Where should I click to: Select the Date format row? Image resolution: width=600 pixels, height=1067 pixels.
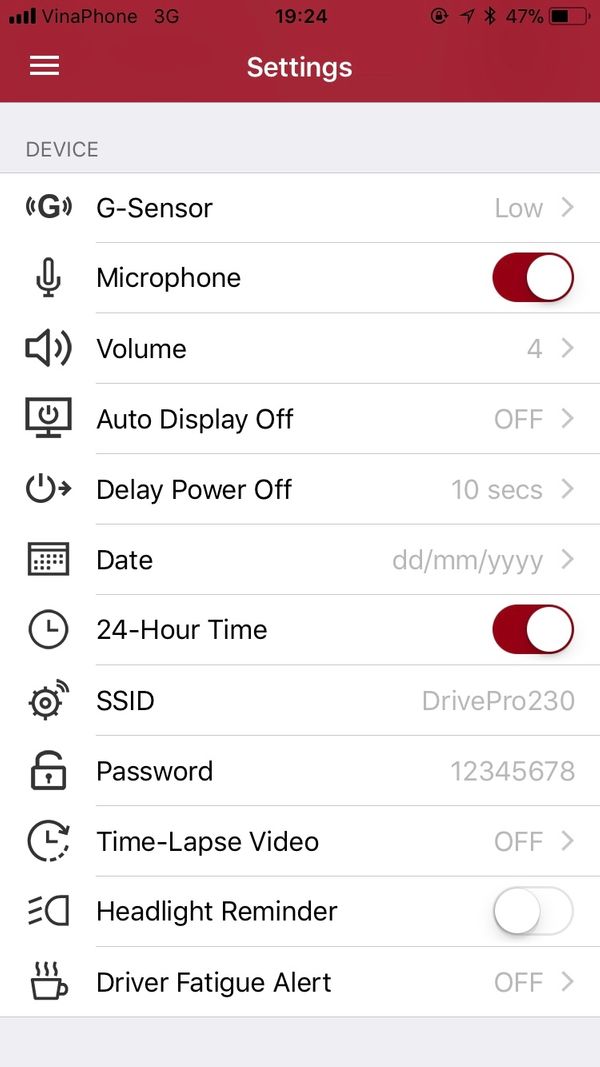pos(300,560)
